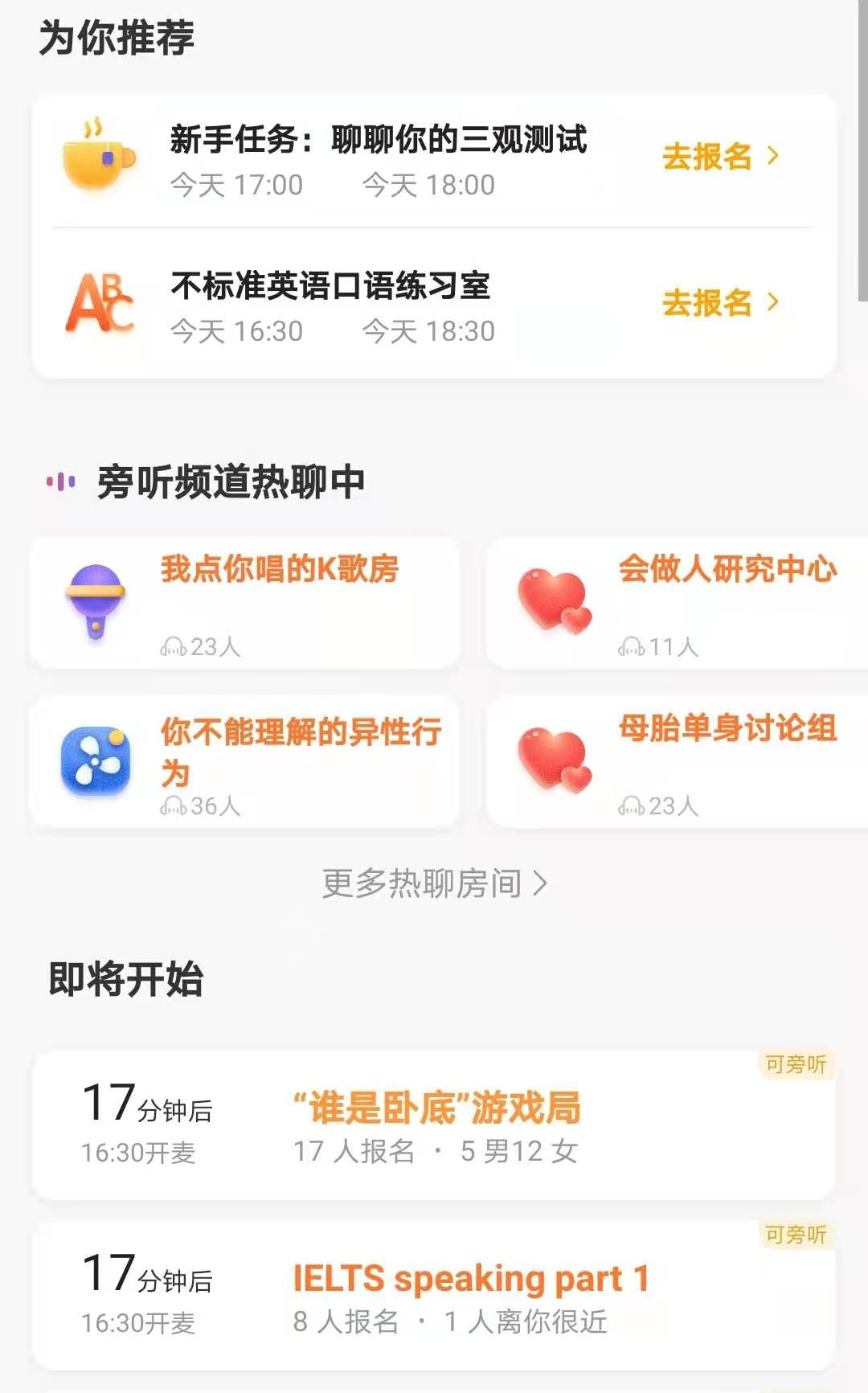Viewport: 868px width, 1393px height.
Task: Open the 我点你唱的K歌房 room
Action: [245, 603]
